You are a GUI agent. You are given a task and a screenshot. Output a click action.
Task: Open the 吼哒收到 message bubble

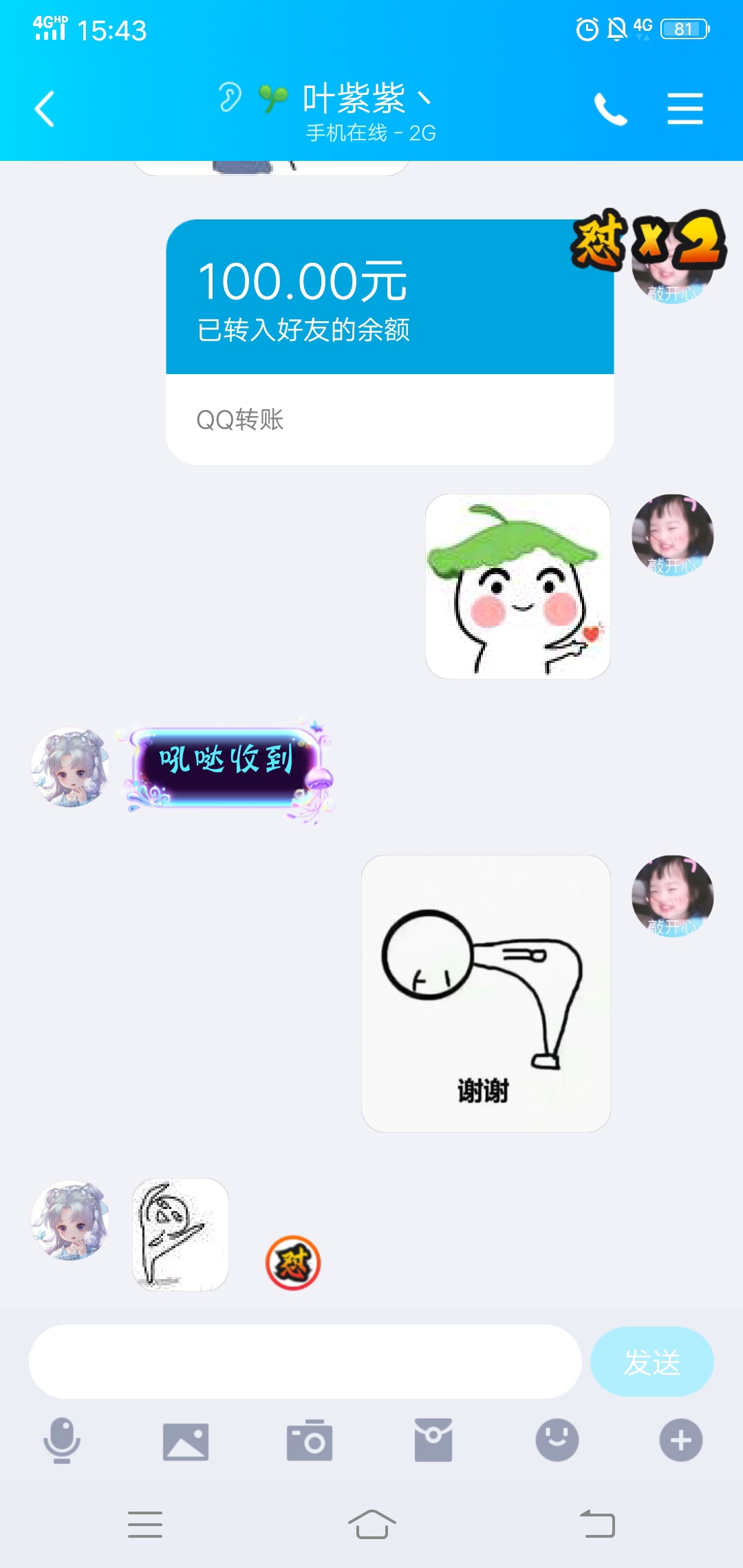[x=227, y=767]
